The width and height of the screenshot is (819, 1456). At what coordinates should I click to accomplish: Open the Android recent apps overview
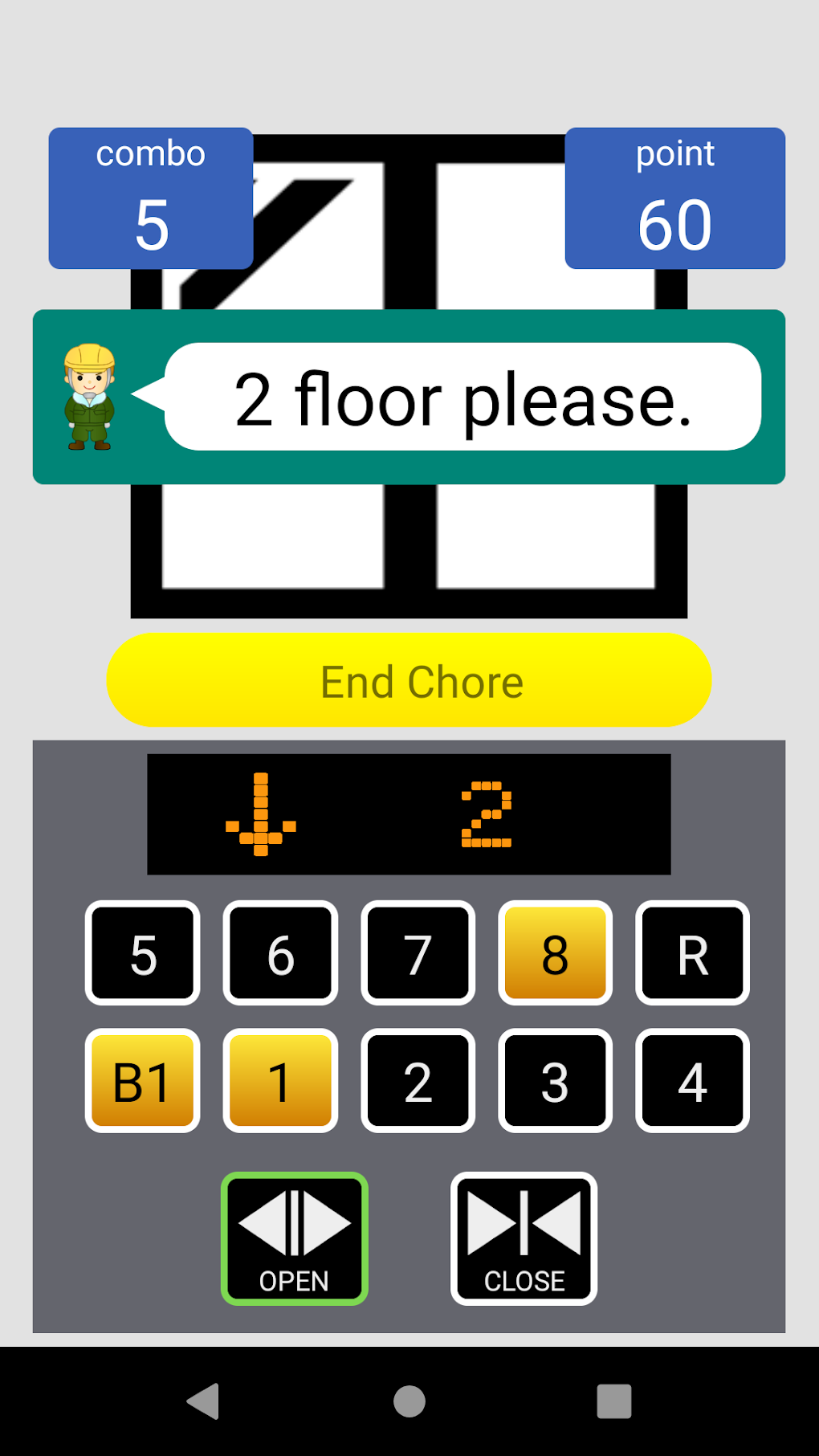[613, 1401]
